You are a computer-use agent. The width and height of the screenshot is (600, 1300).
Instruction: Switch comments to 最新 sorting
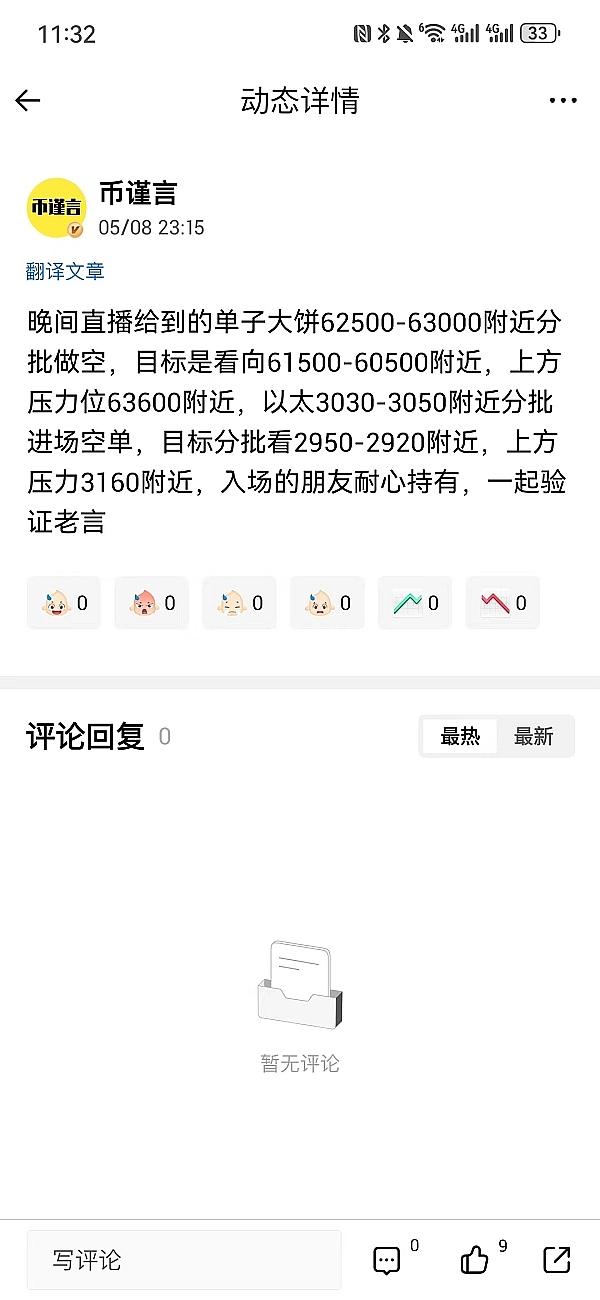tap(533, 737)
